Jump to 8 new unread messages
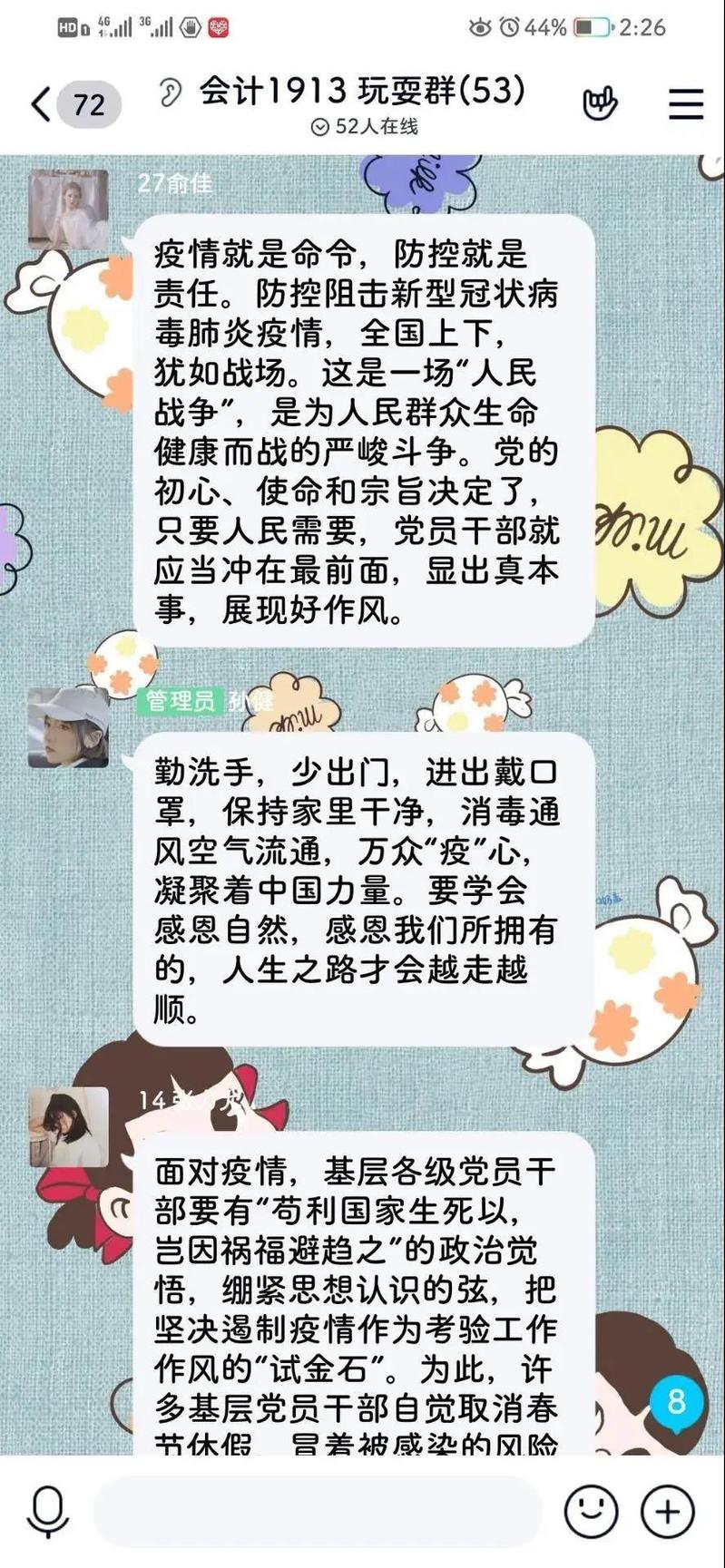The height and width of the screenshot is (1568, 725). 676,1402
